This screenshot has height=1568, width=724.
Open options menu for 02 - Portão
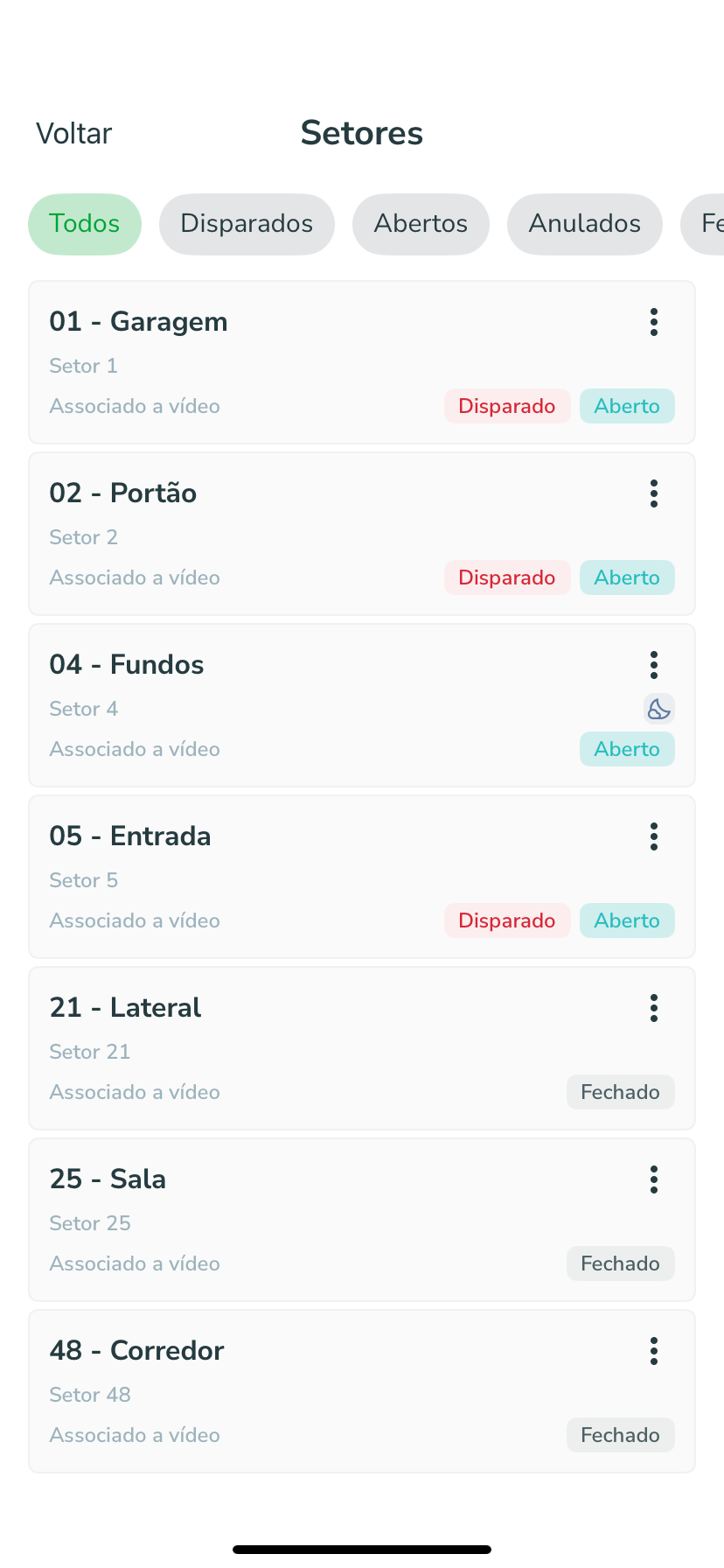pos(654,493)
